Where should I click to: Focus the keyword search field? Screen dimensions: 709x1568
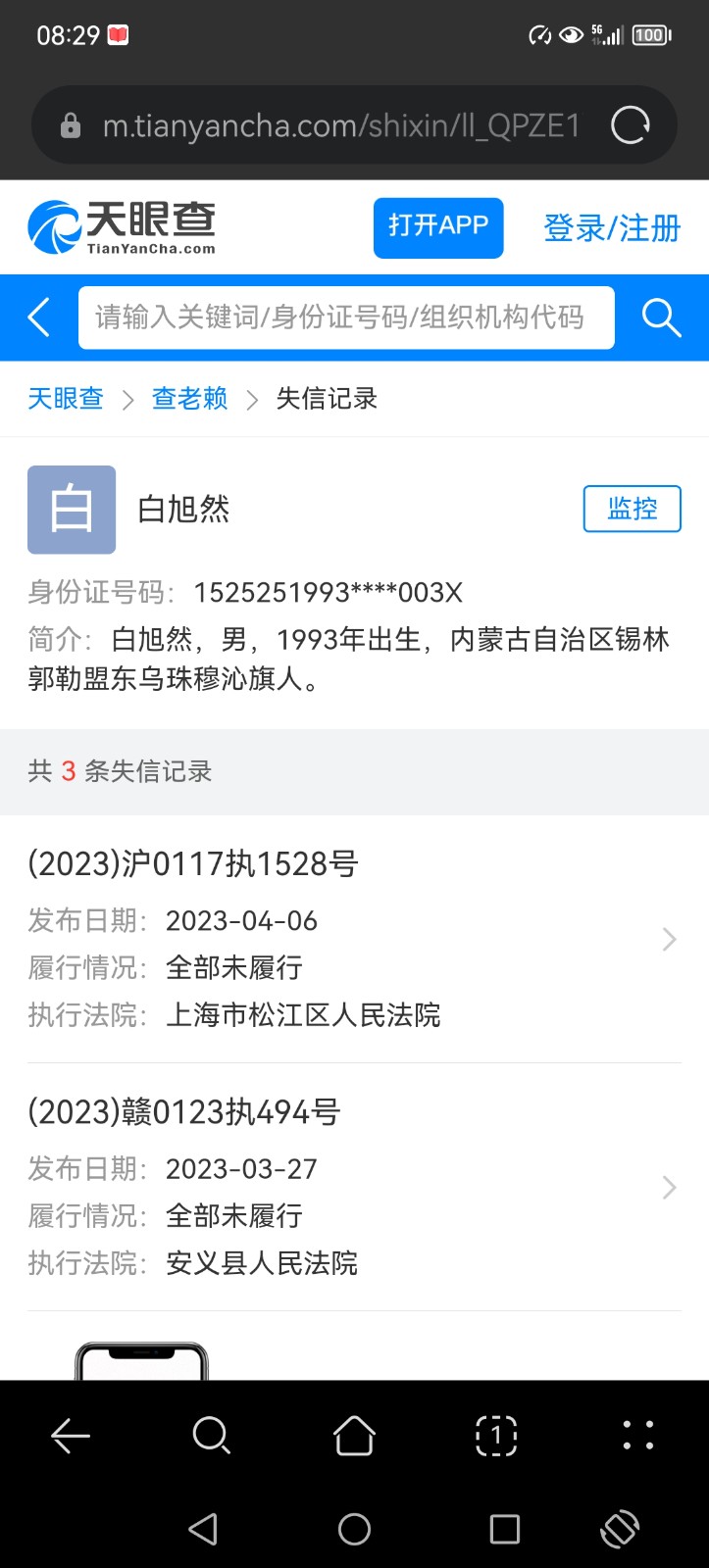click(346, 318)
